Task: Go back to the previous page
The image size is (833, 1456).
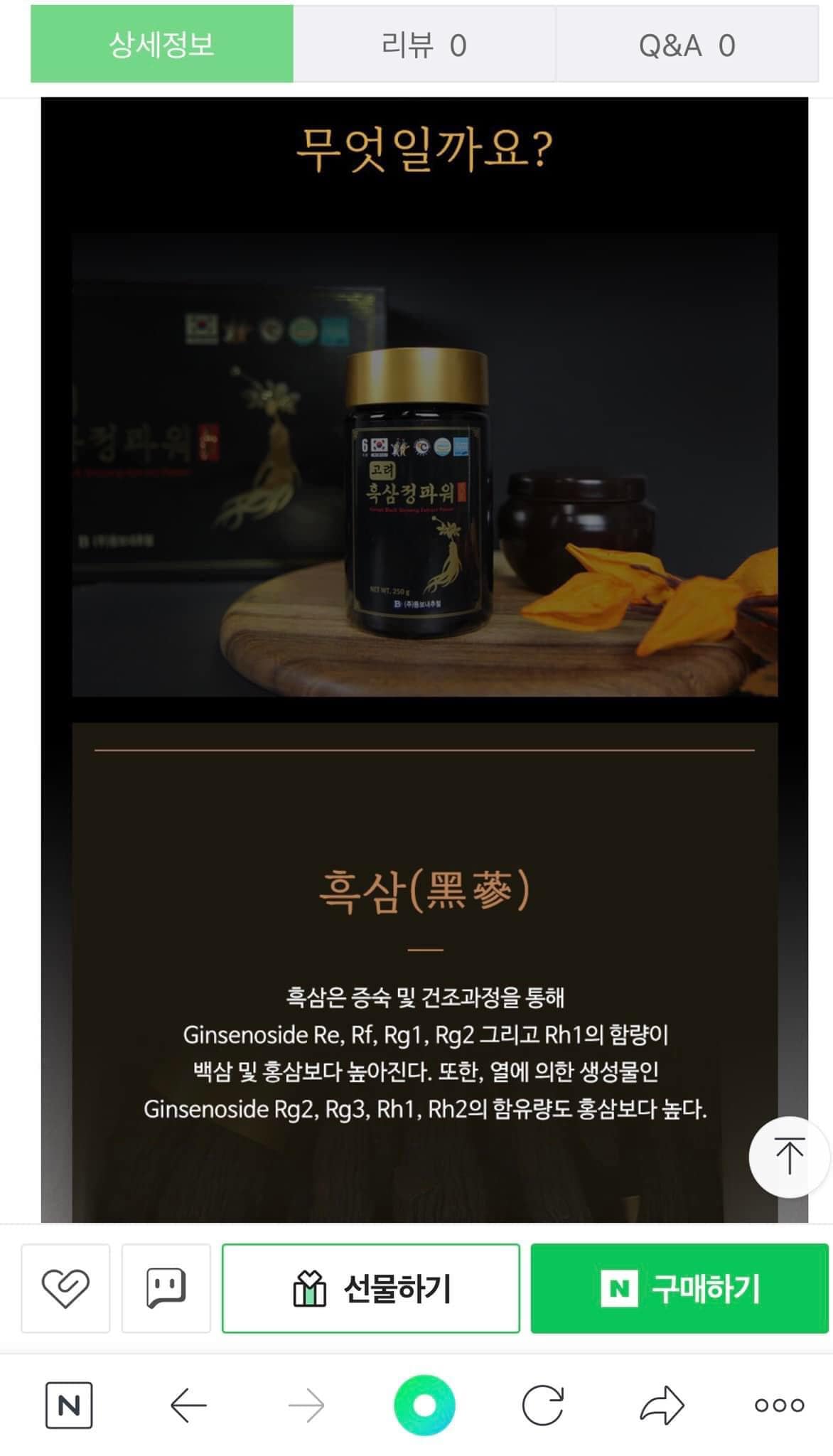Action: pos(188,1406)
